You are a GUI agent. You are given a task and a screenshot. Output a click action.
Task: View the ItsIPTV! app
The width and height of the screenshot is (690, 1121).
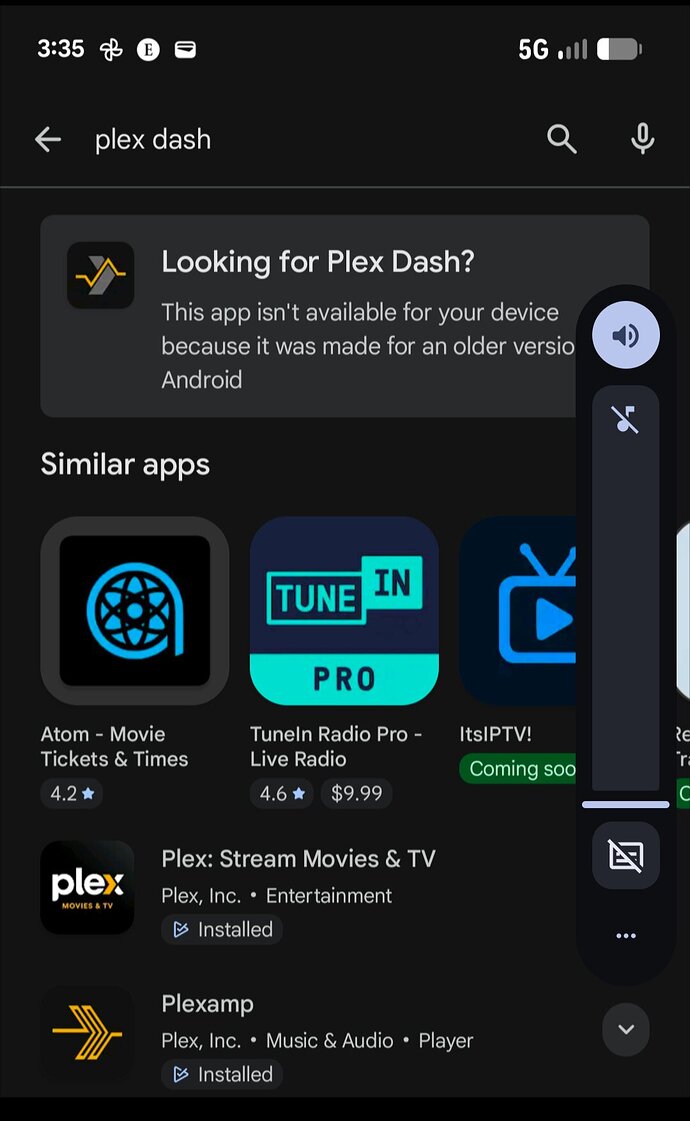coord(516,611)
